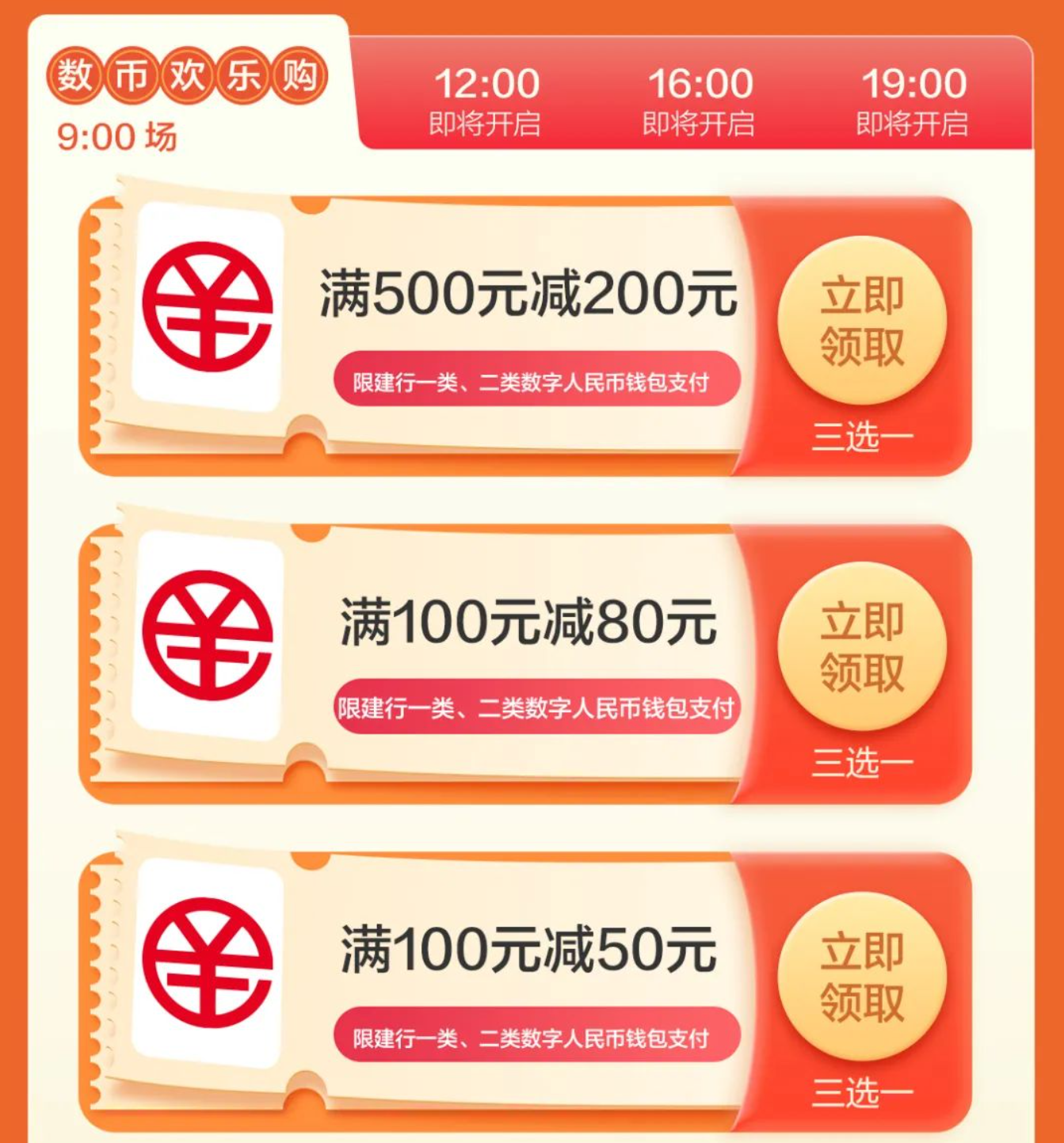The height and width of the screenshot is (1143, 1064).
Task: Show the 9:00 场 session coupons
Action: pyautogui.click(x=116, y=136)
